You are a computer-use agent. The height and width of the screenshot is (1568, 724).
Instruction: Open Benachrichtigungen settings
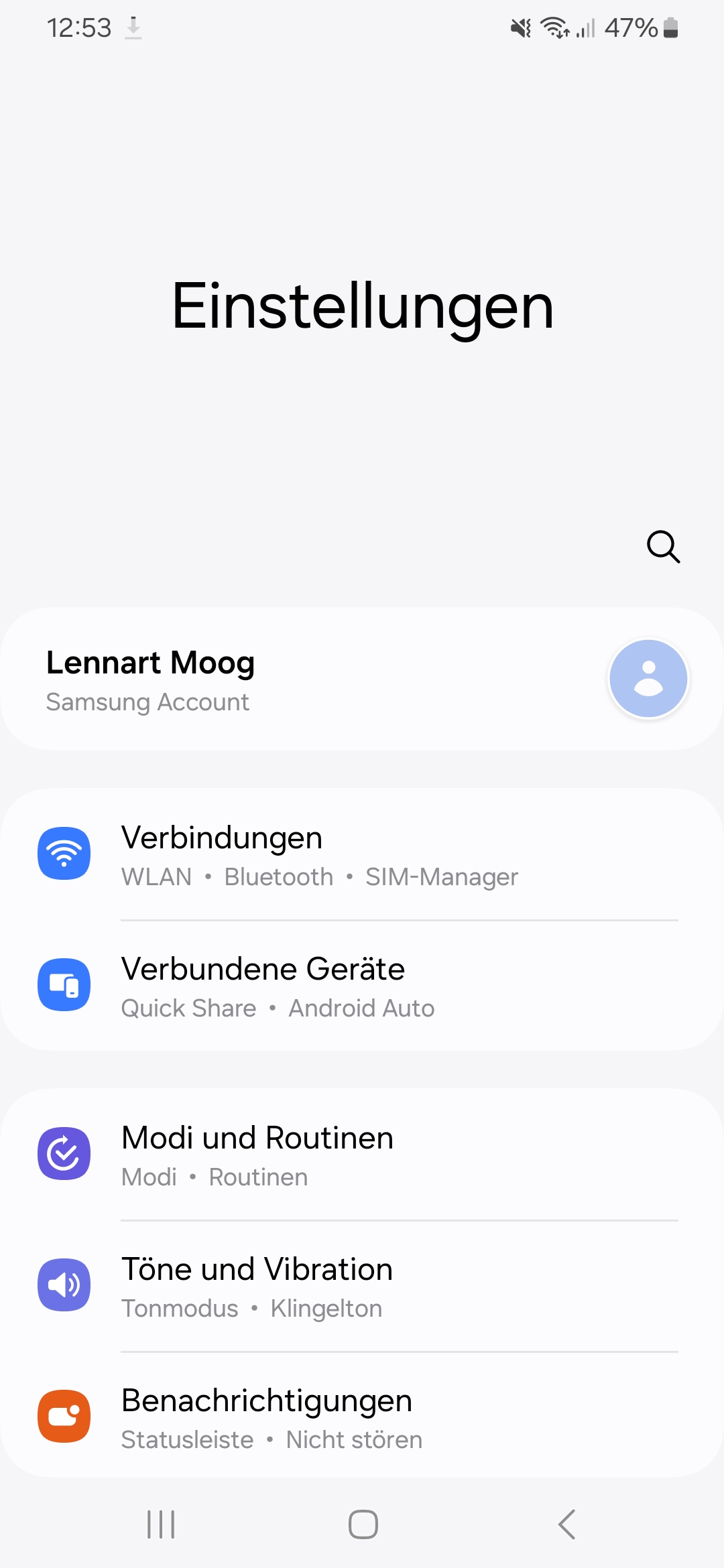click(x=362, y=1417)
